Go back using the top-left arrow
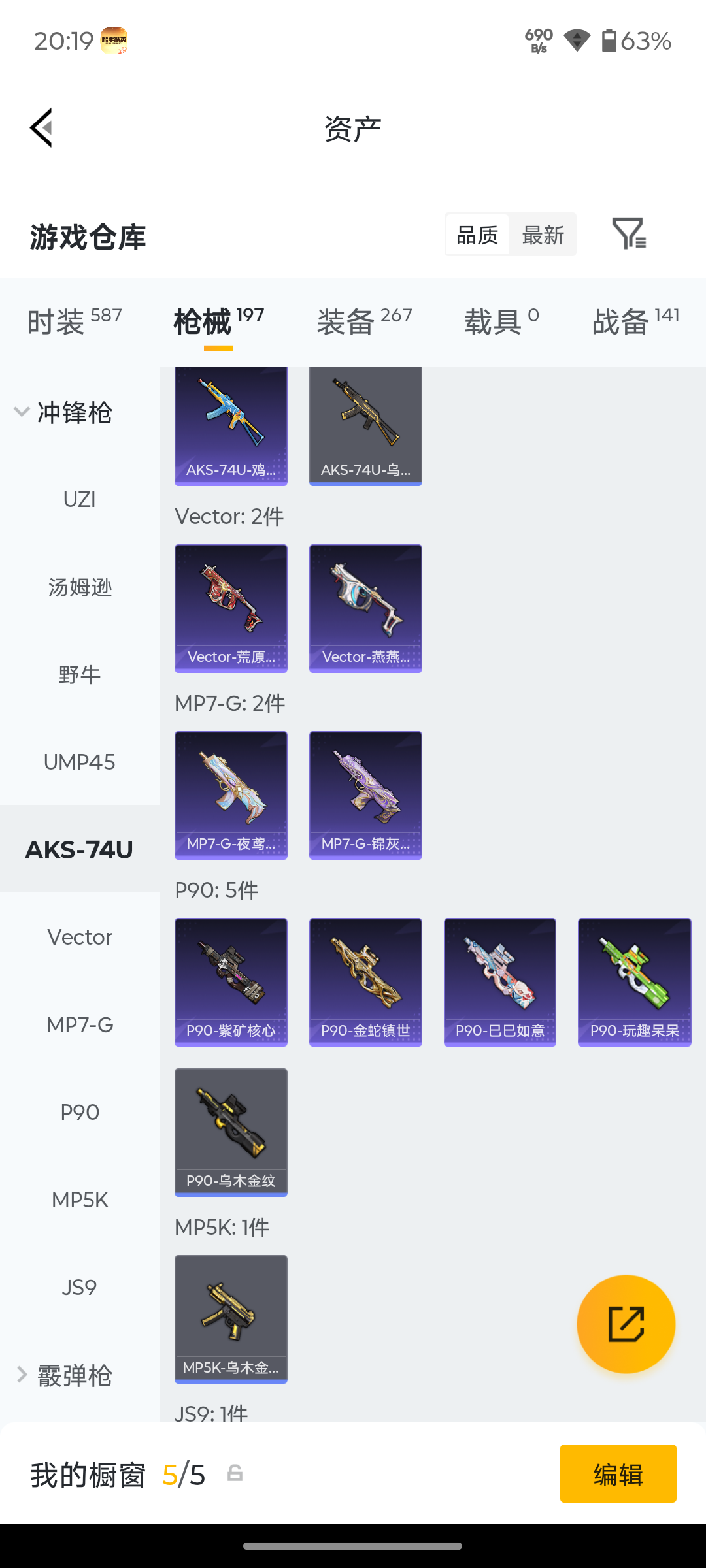This screenshot has height=1568, width=706. pyautogui.click(x=41, y=128)
